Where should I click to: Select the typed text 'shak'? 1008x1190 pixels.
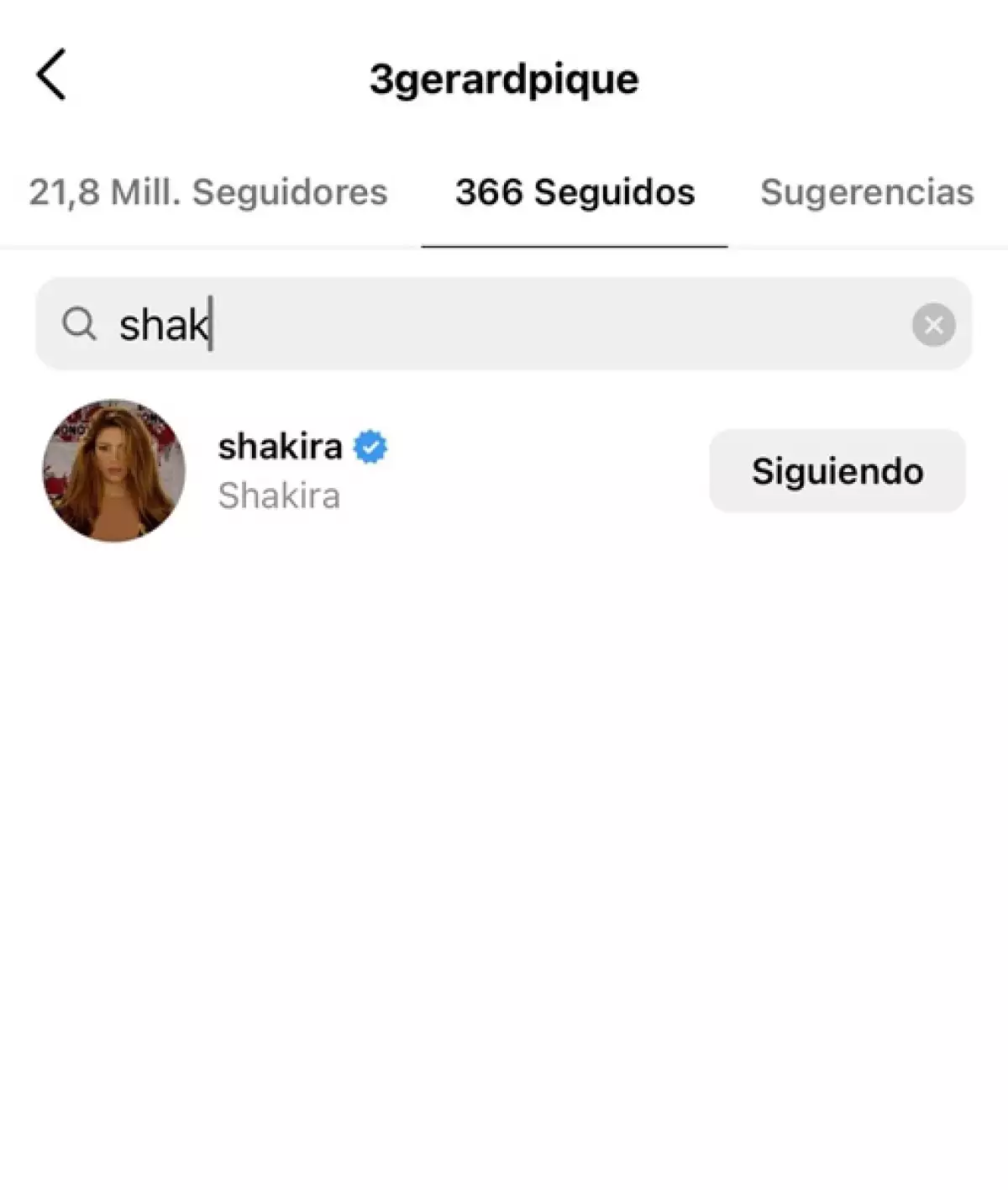(x=165, y=323)
